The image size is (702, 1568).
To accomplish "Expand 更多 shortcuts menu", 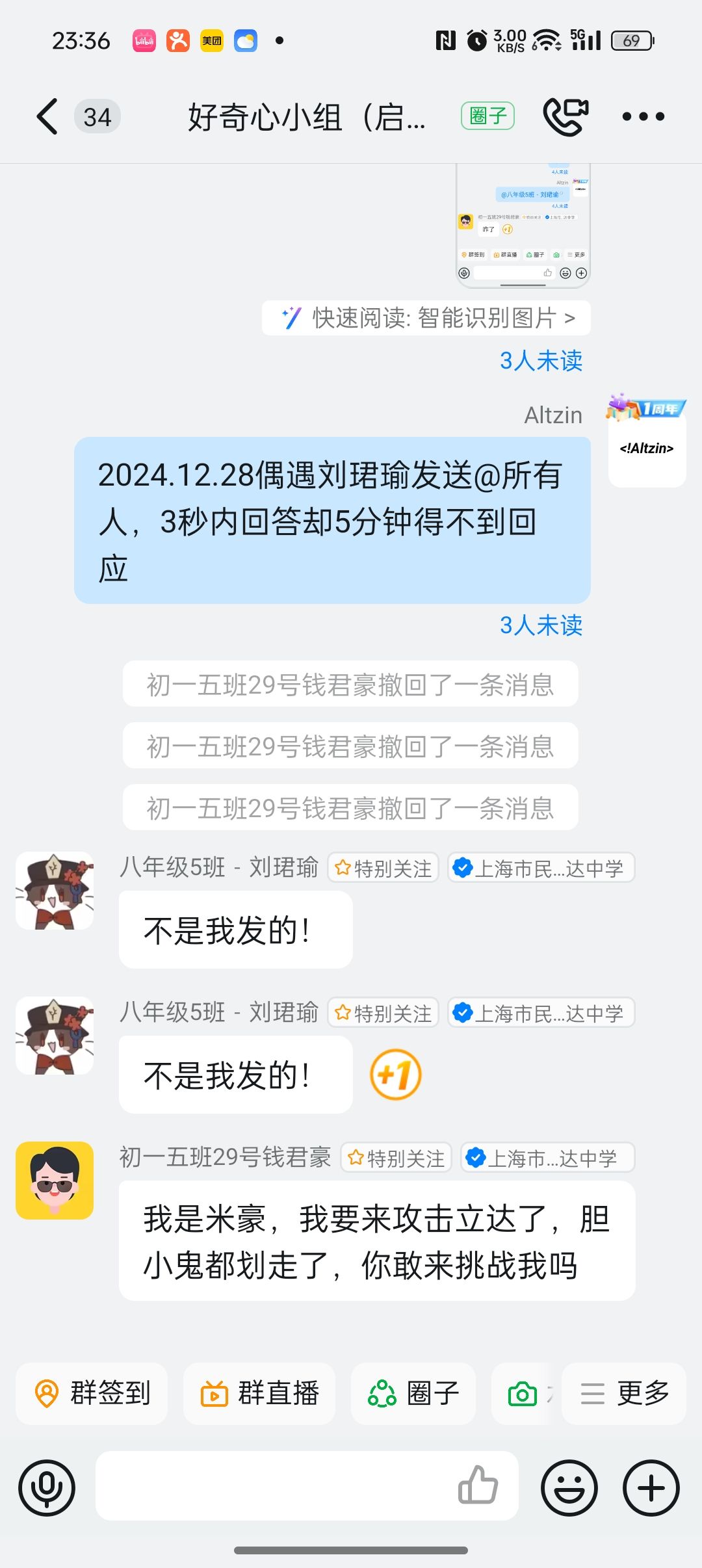I will coord(624,1393).
